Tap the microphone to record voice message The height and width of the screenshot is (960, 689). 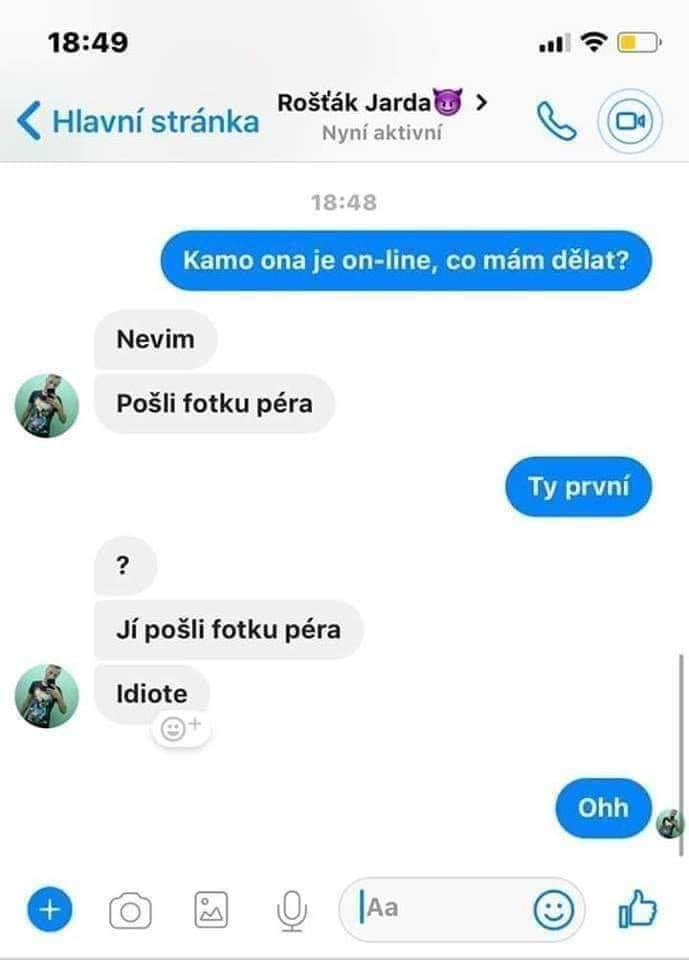pyautogui.click(x=290, y=910)
